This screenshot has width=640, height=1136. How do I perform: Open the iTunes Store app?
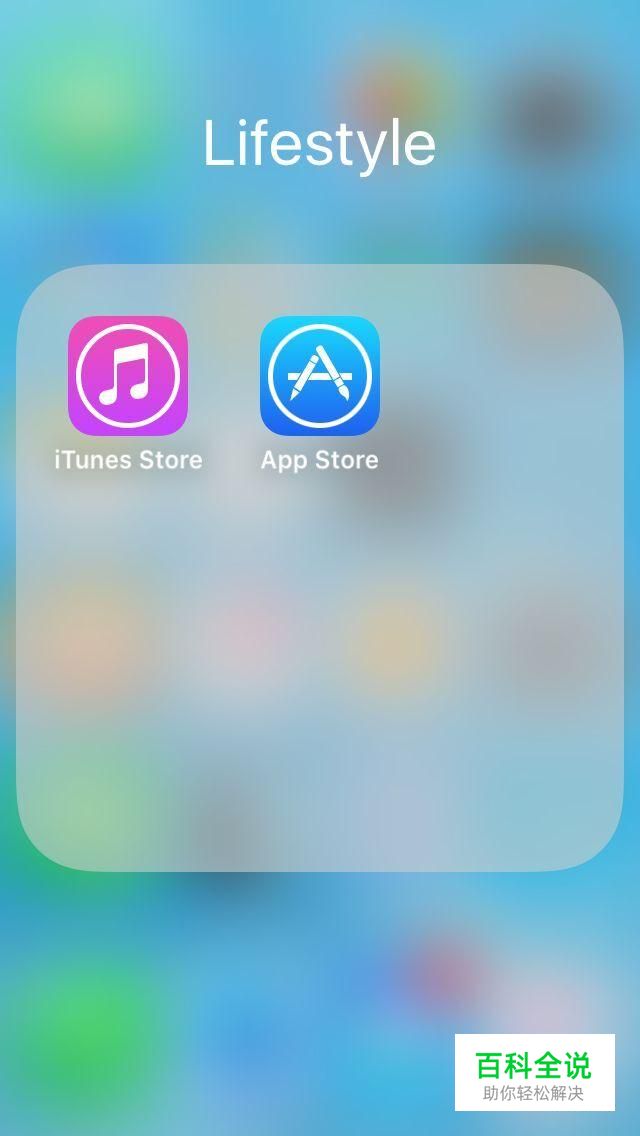128,376
